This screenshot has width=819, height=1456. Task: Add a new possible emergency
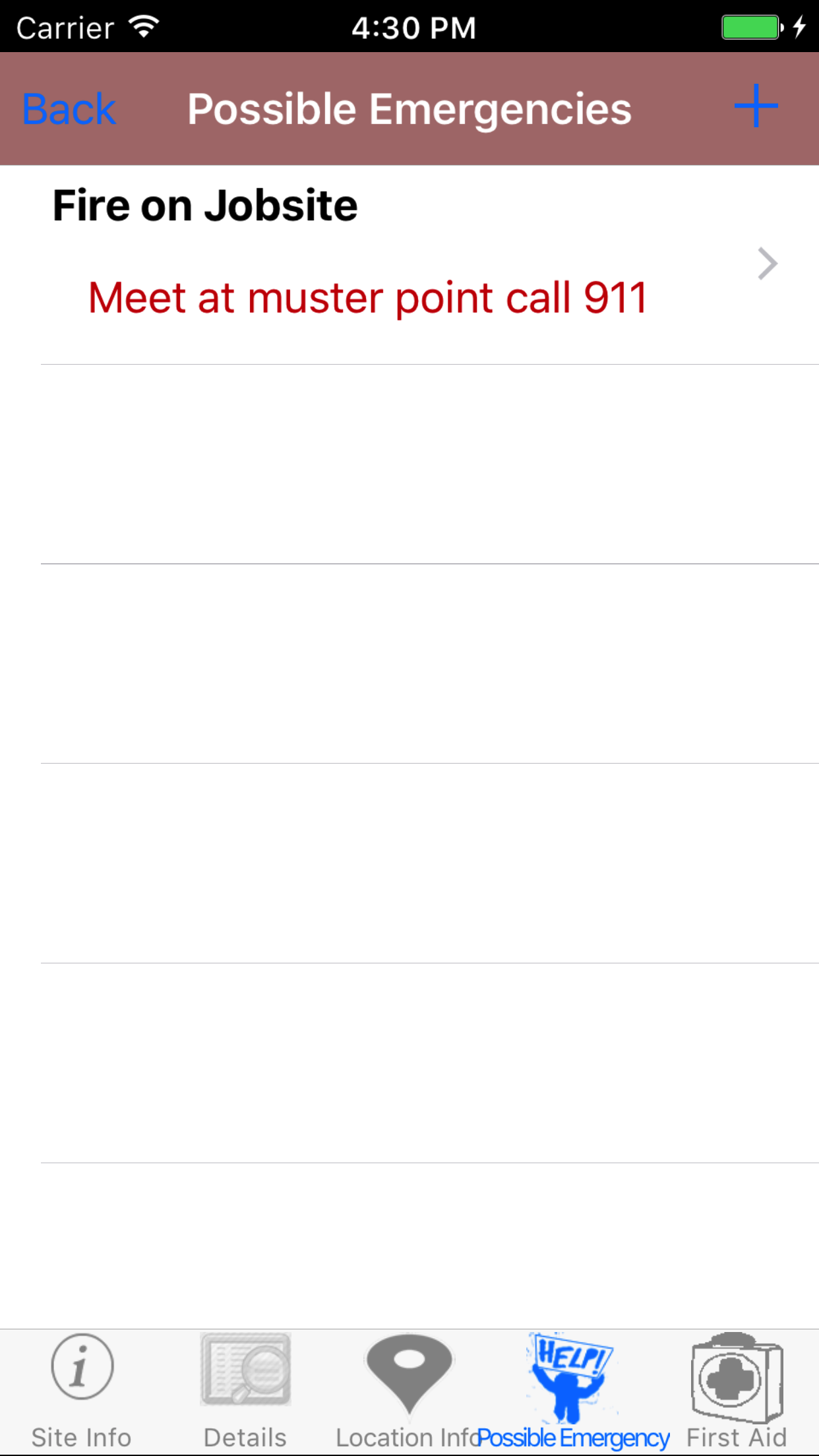pos(756,106)
